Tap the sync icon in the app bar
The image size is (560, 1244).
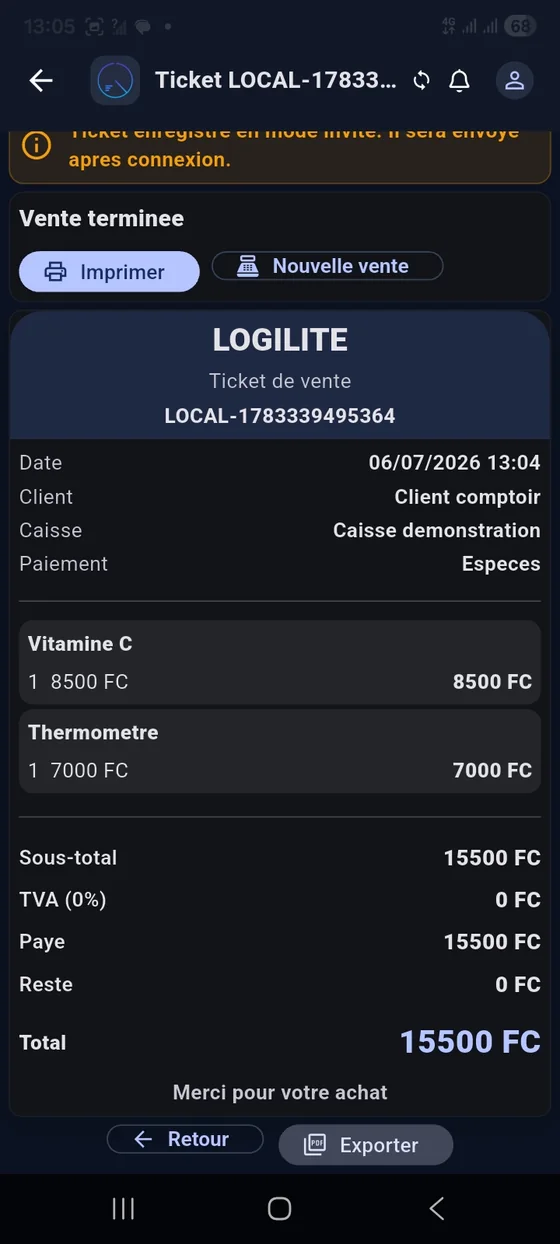[422, 81]
